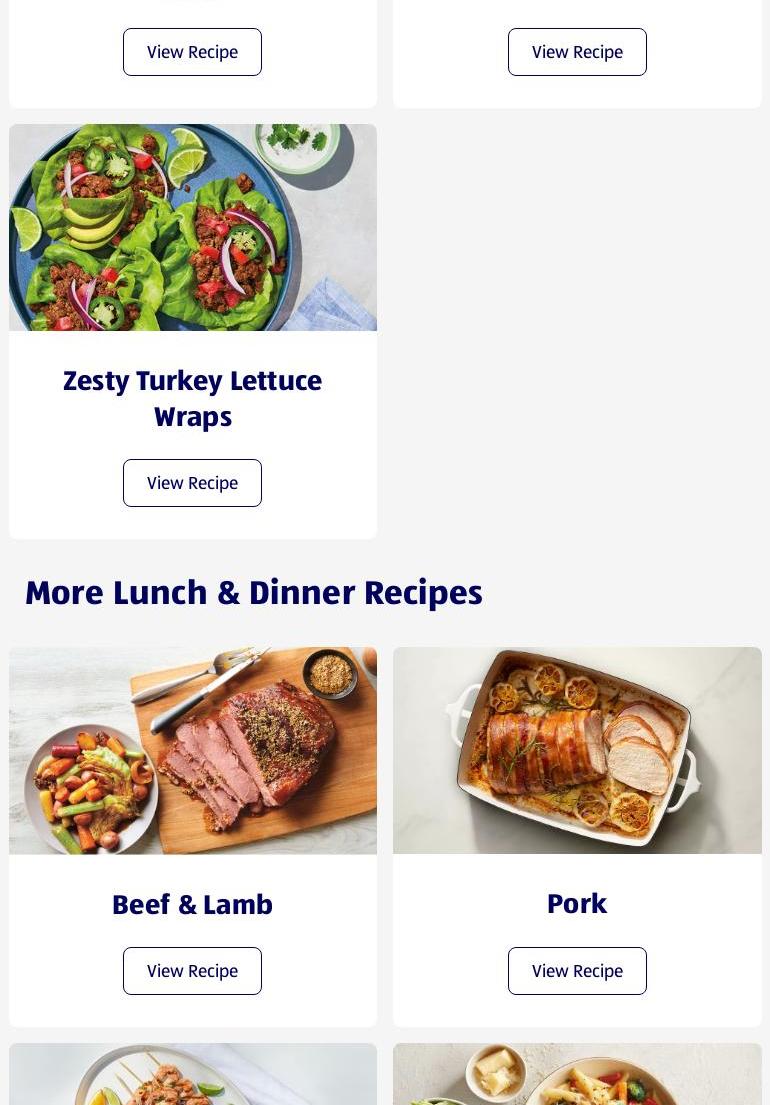Open the Zesty Turkey Lettuce Wraps photo
The height and width of the screenshot is (1105, 770).
(192, 228)
